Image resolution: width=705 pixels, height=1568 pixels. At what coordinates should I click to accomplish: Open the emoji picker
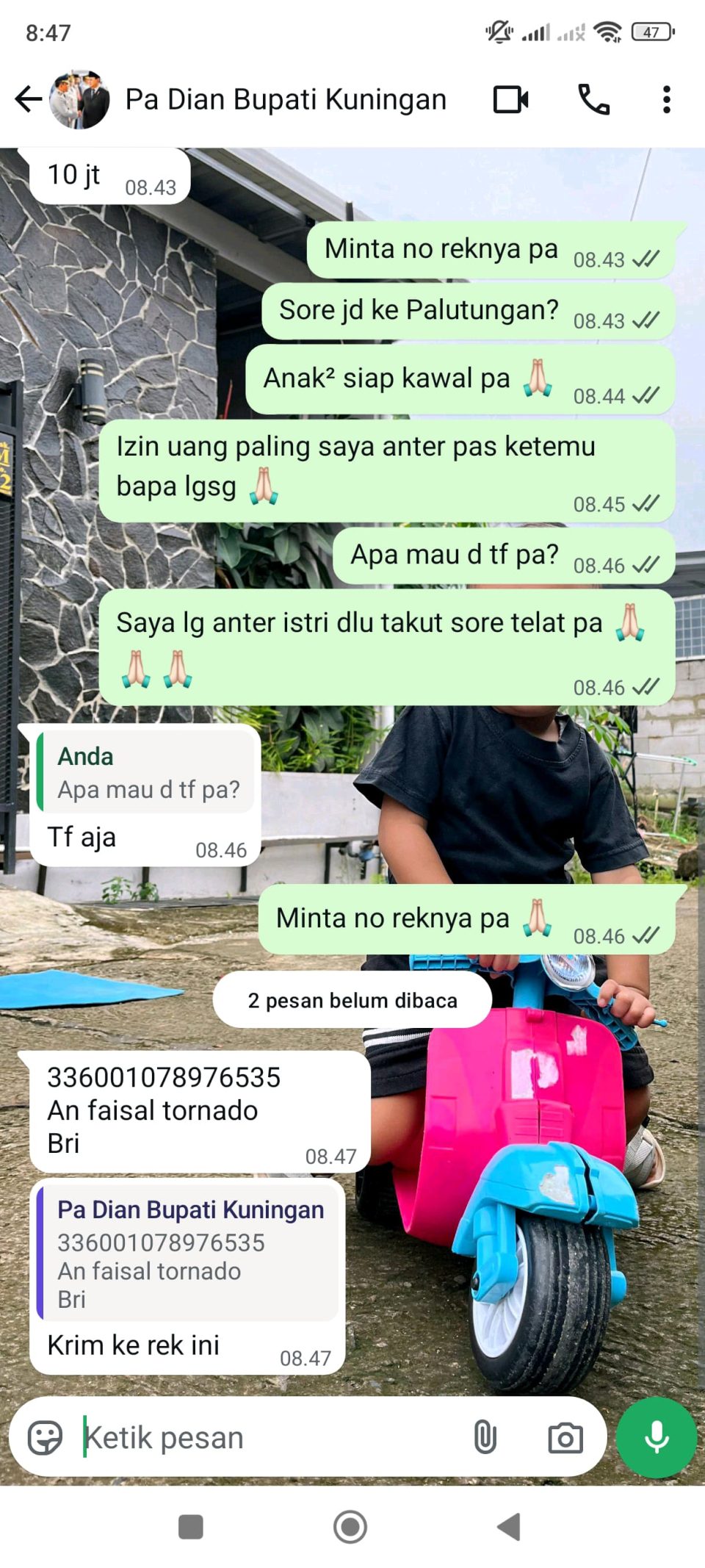click(x=45, y=1438)
